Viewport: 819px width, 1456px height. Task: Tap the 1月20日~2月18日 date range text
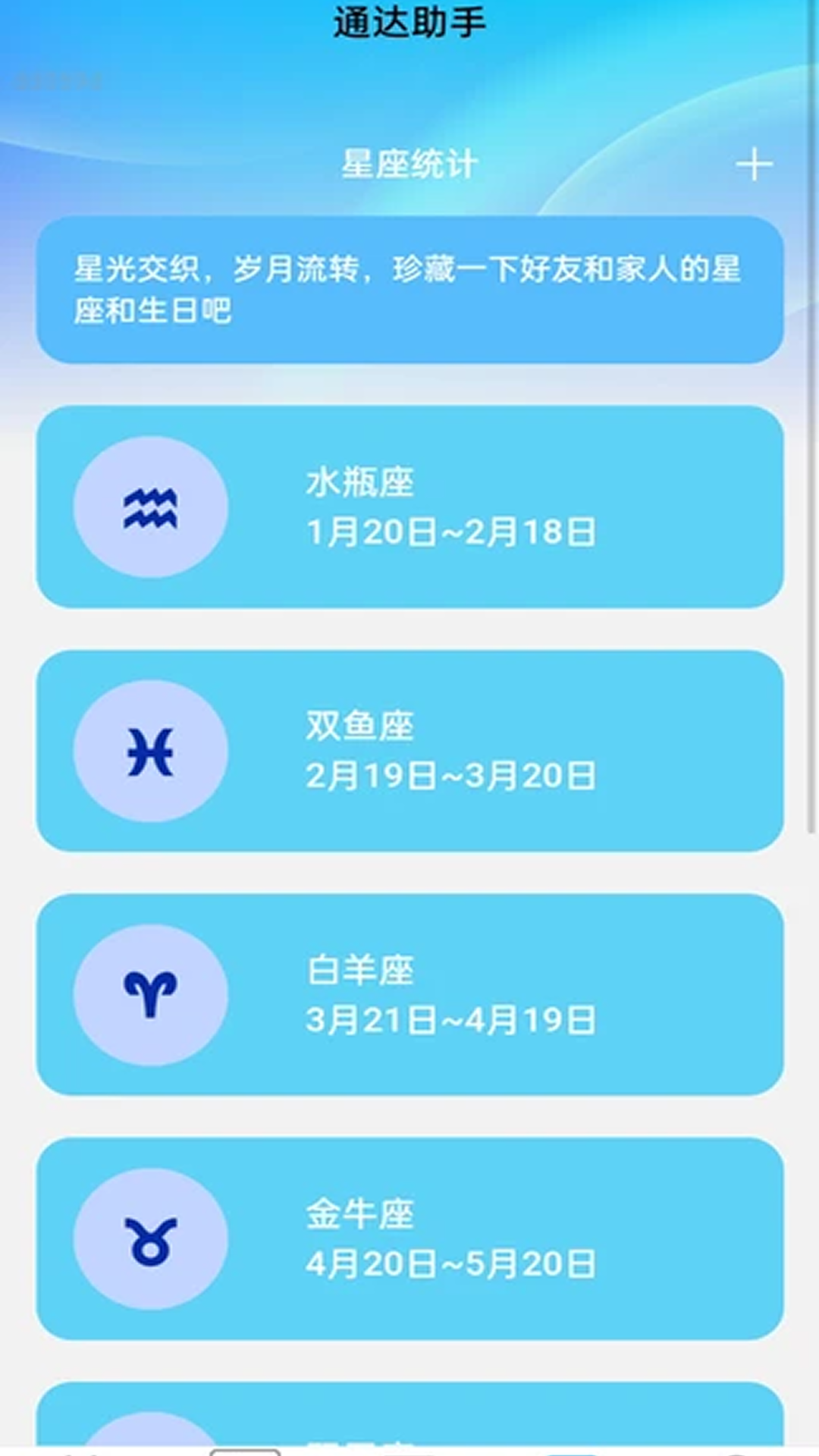click(450, 533)
